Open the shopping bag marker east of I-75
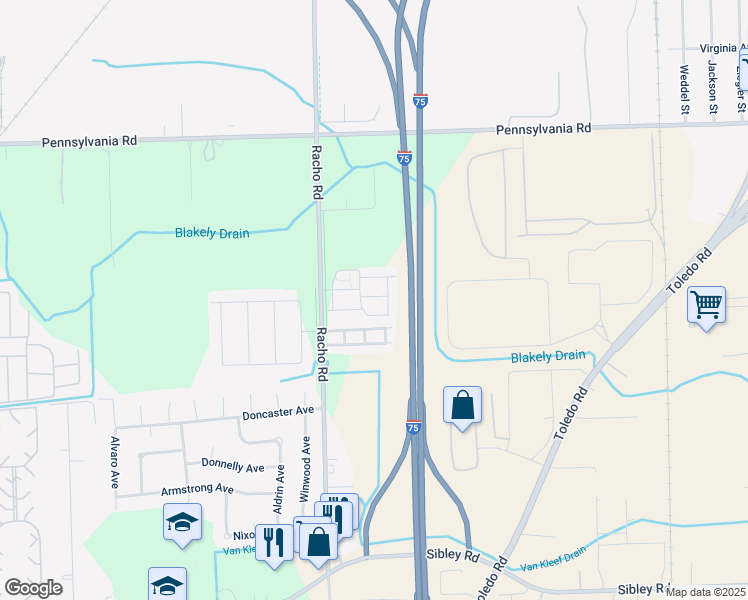This screenshot has width=748, height=600. click(462, 408)
